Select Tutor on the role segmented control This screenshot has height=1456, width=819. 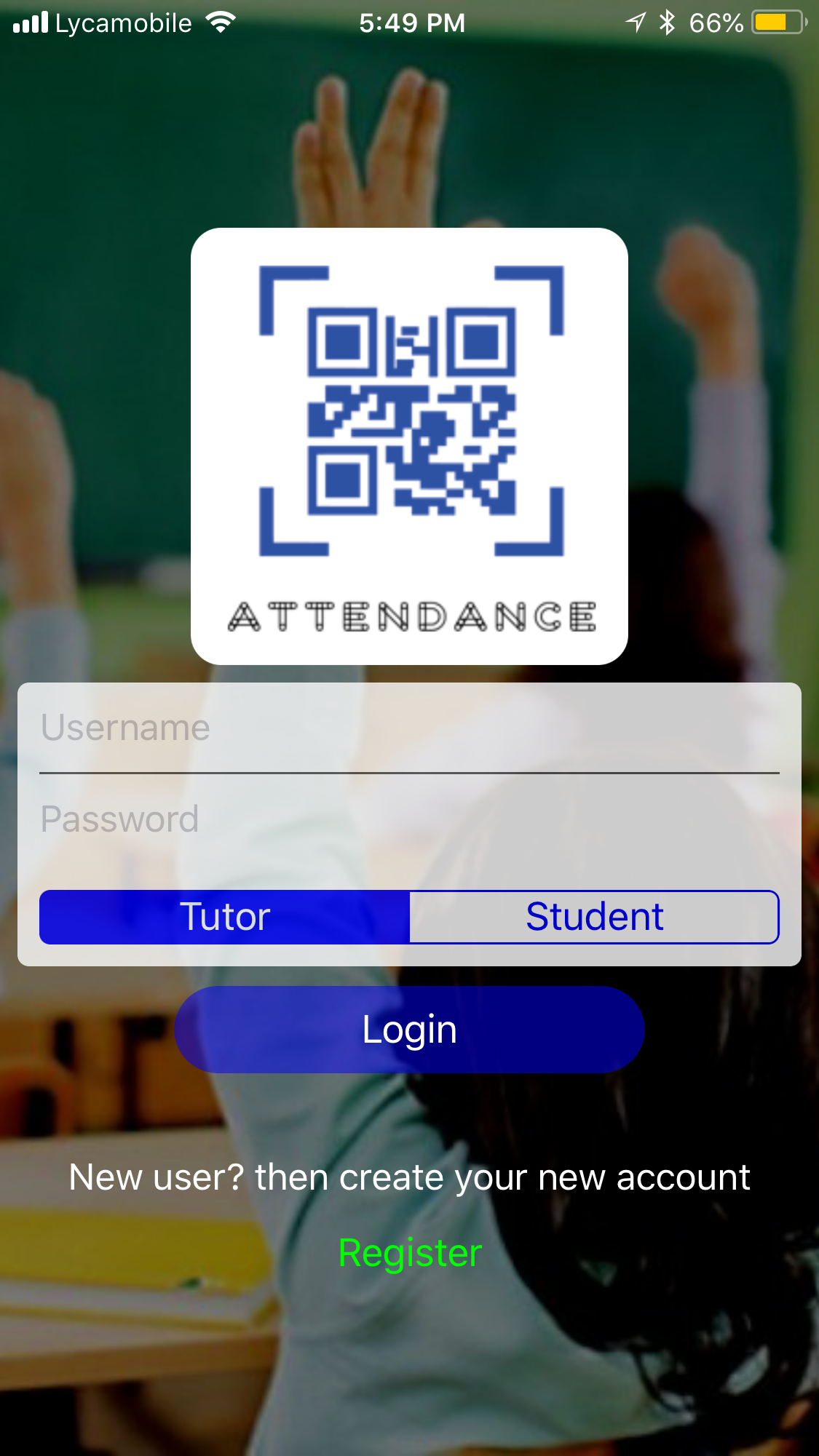225,917
